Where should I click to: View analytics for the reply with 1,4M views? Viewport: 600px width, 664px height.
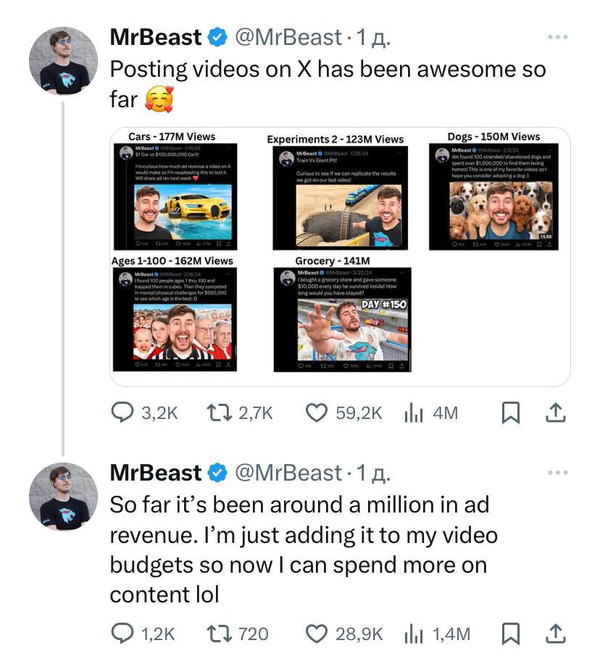pos(414,633)
